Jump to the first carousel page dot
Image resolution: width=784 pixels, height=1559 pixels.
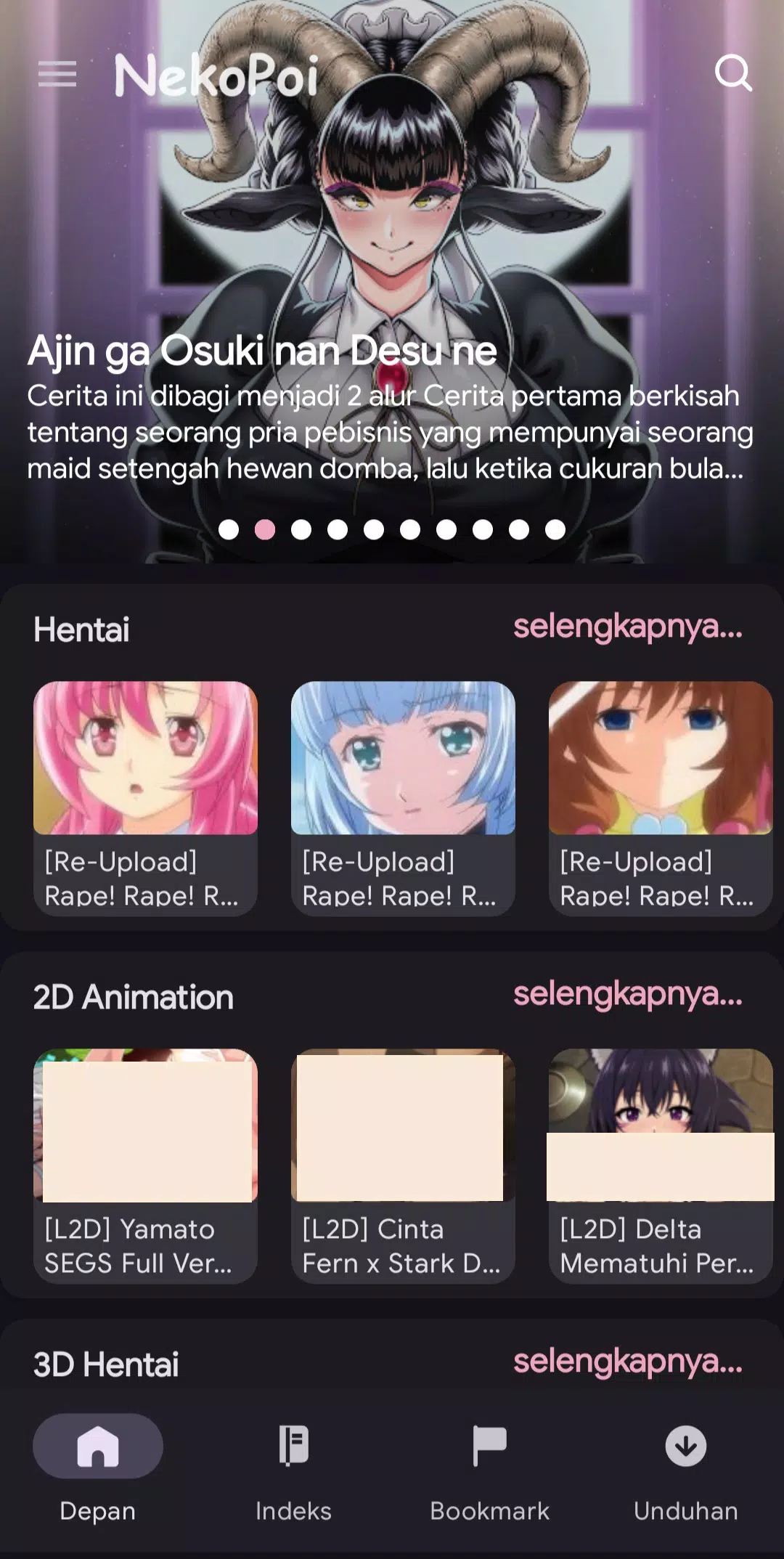(x=229, y=530)
